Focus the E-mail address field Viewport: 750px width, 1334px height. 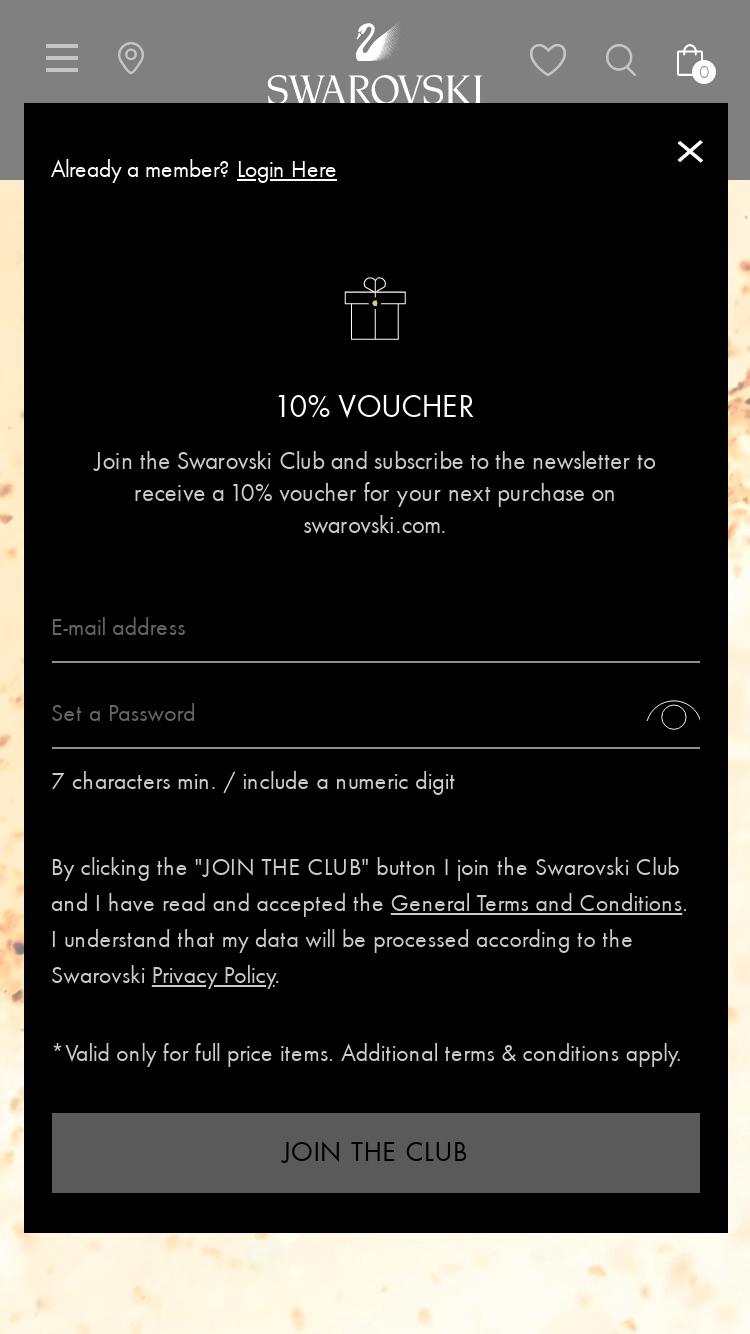376,629
